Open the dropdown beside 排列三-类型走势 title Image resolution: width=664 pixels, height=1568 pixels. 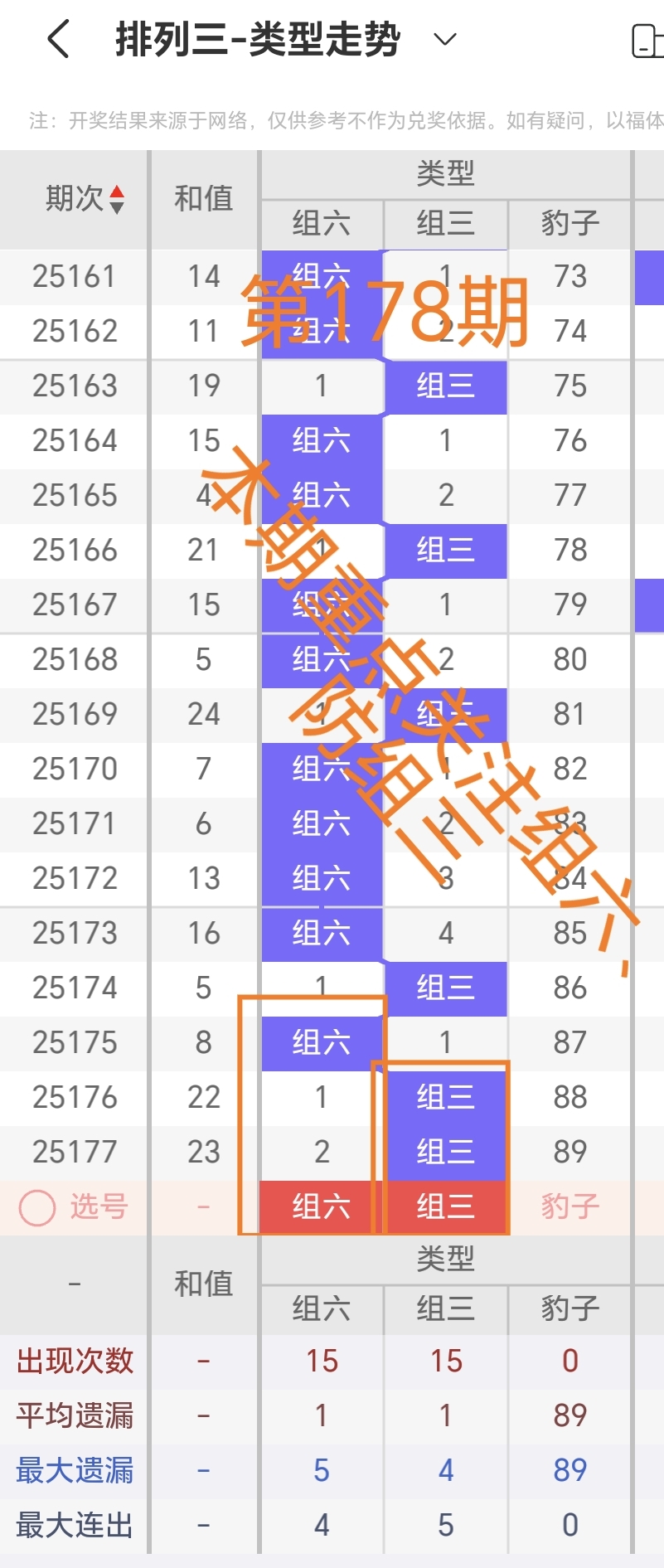(x=444, y=39)
